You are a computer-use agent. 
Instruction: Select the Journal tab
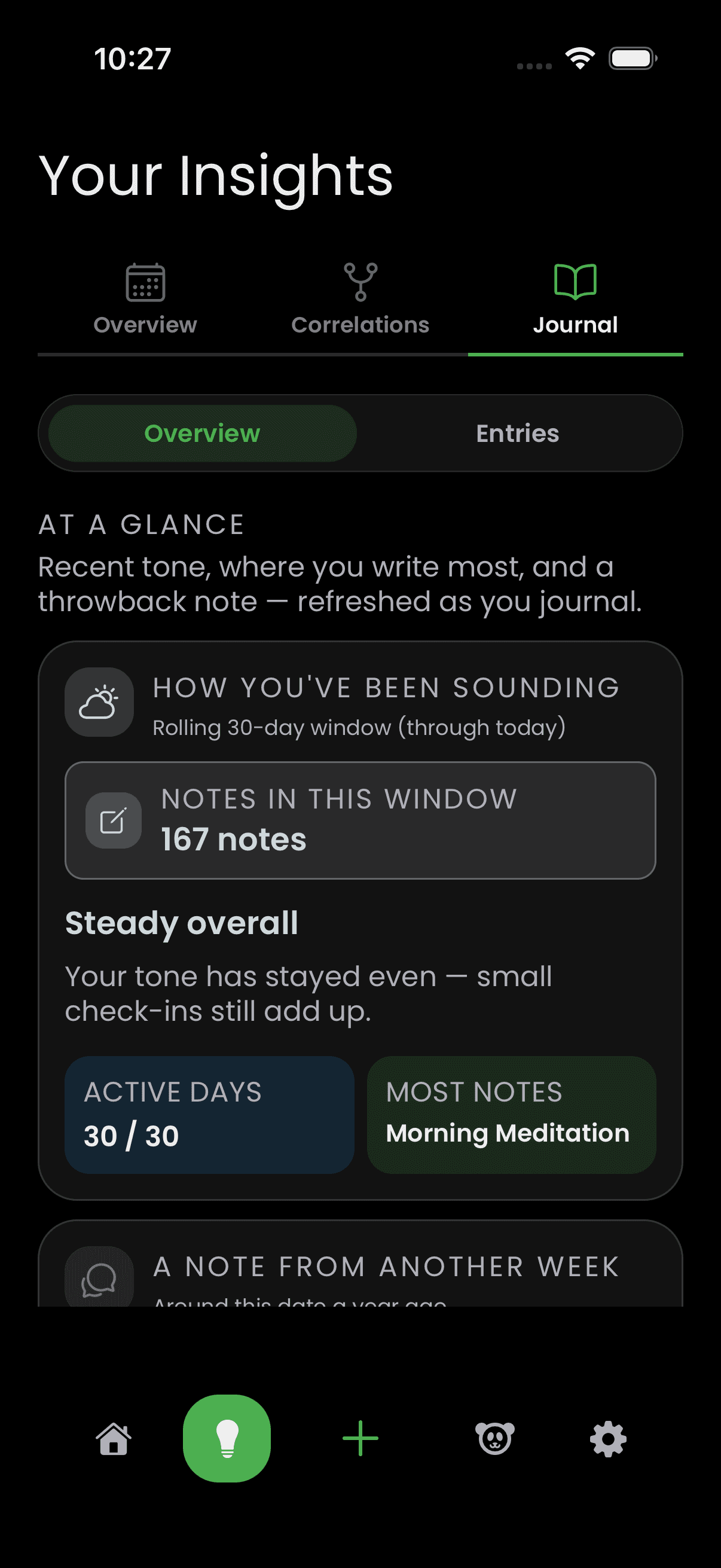pyautogui.click(x=576, y=301)
